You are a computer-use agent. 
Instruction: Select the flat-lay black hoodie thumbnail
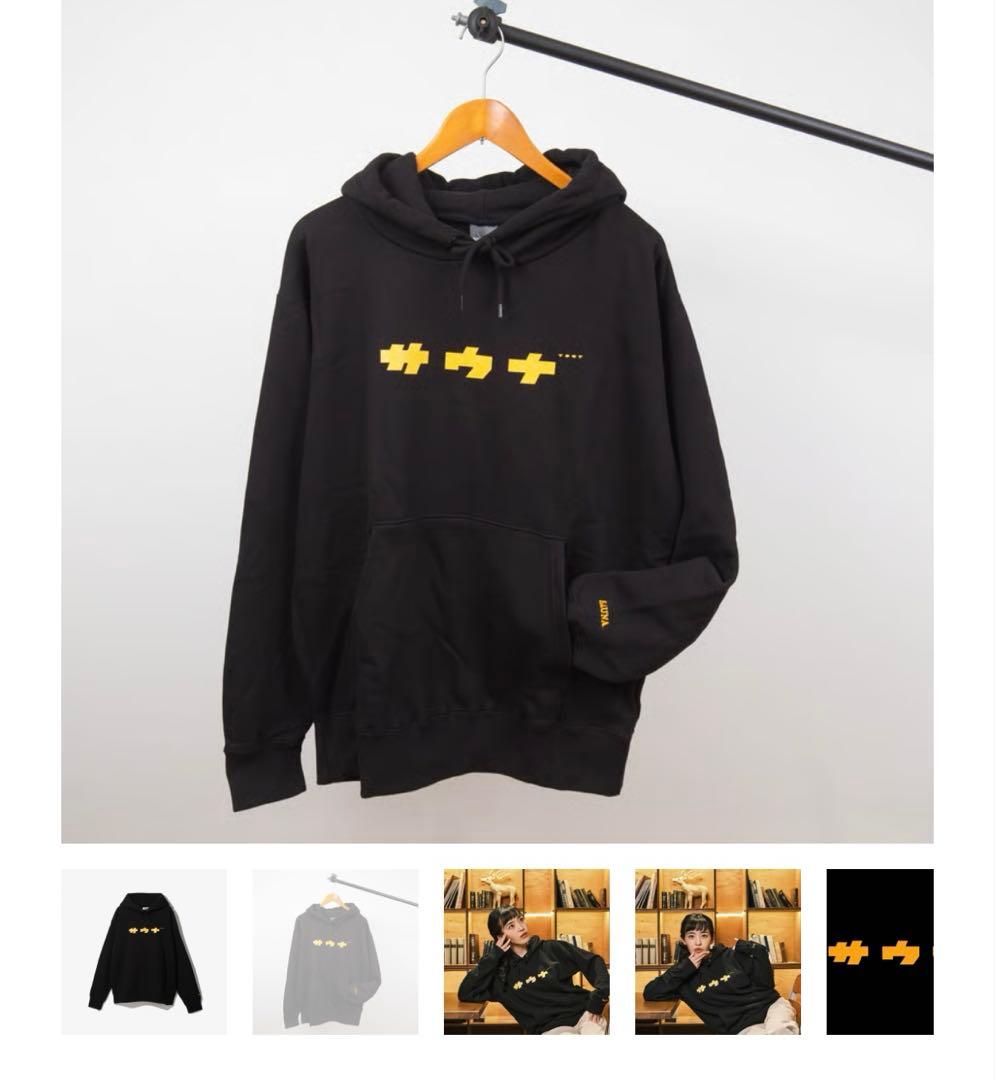pyautogui.click(x=144, y=951)
